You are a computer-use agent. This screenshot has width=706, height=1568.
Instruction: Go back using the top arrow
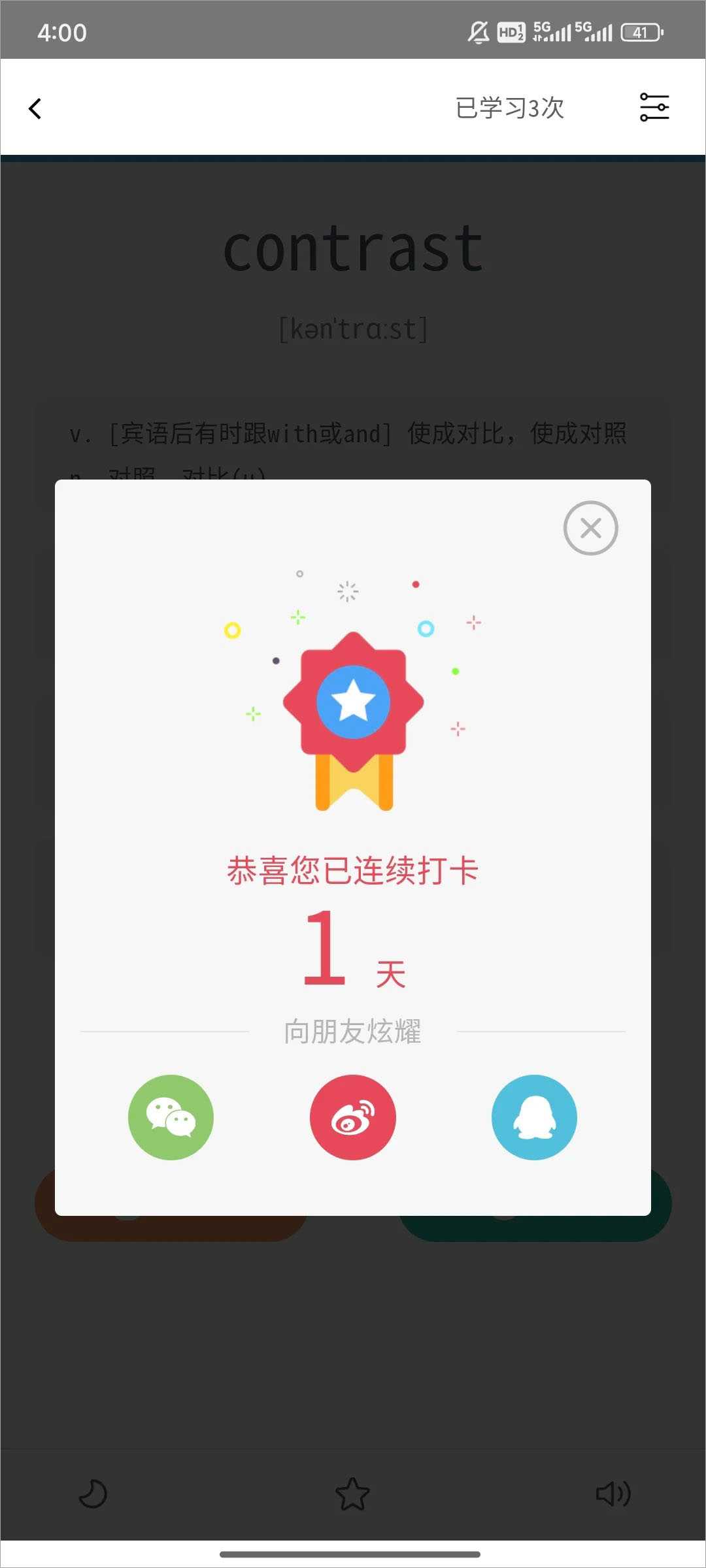tap(35, 108)
